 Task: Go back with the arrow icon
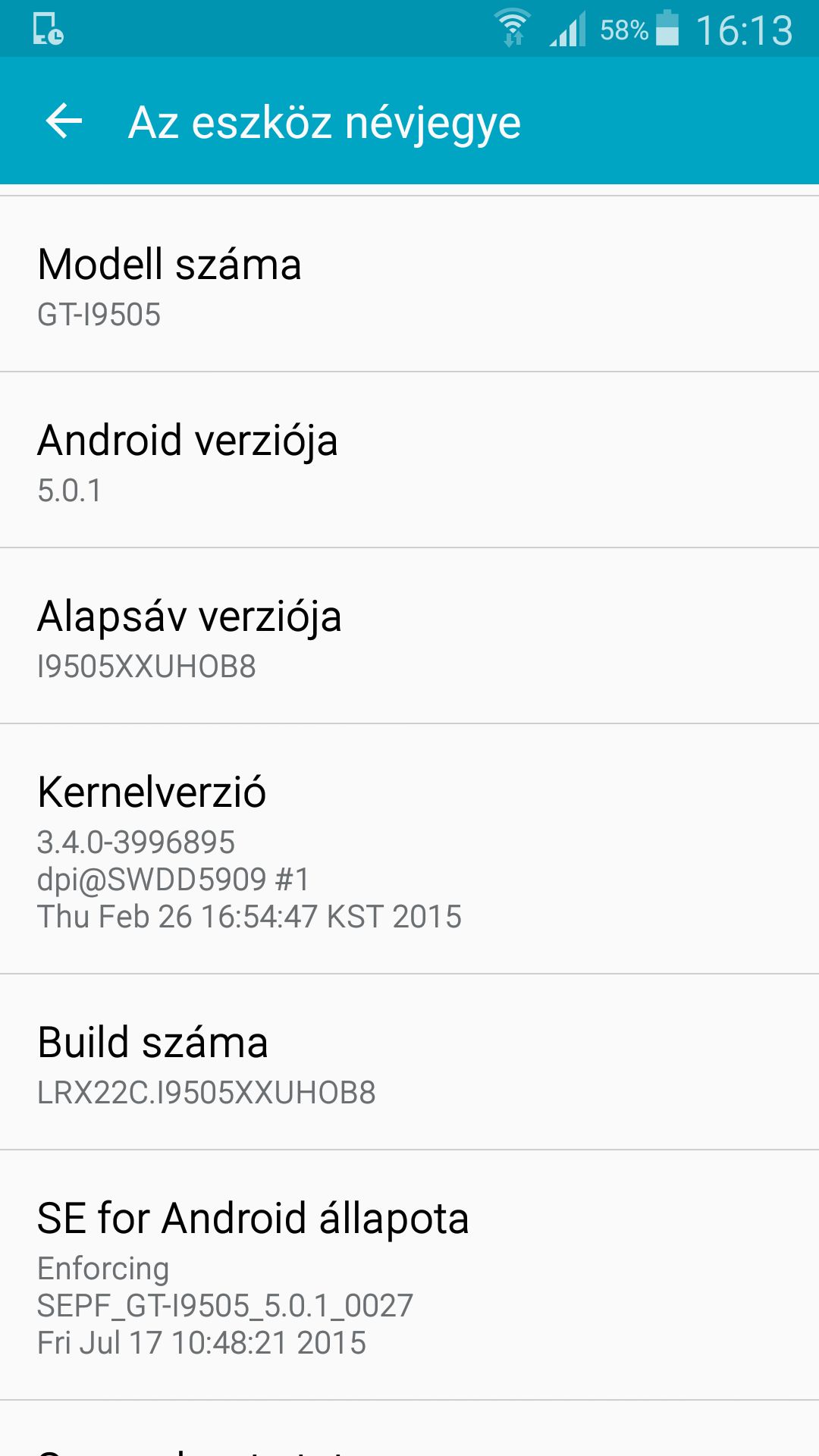(x=64, y=121)
